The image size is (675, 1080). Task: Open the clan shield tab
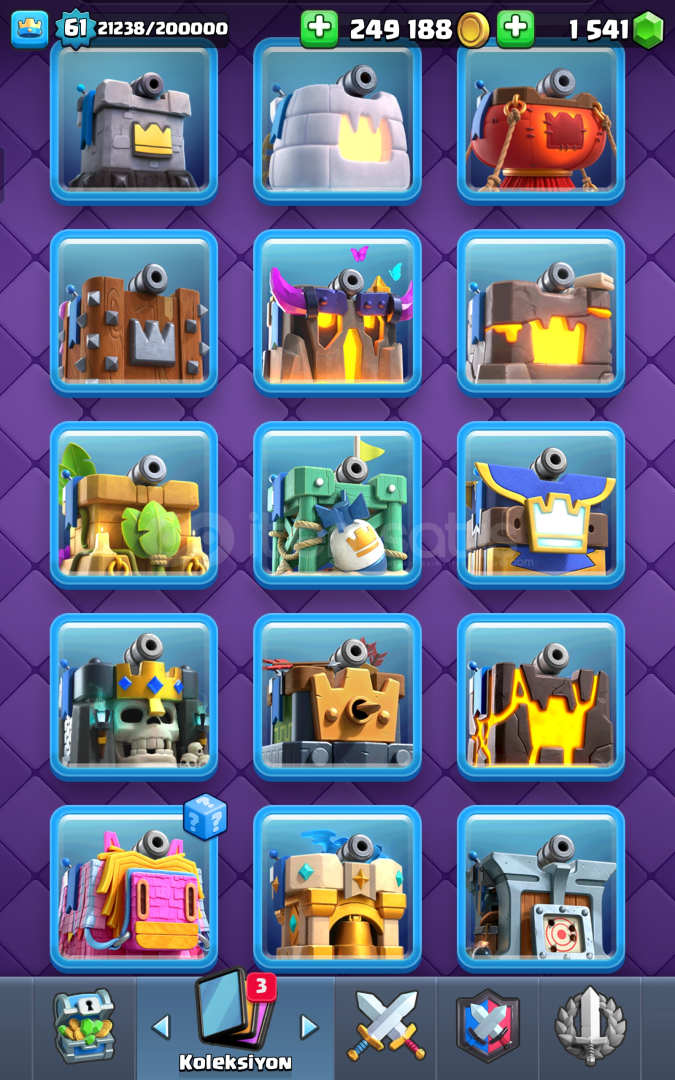tap(488, 1025)
